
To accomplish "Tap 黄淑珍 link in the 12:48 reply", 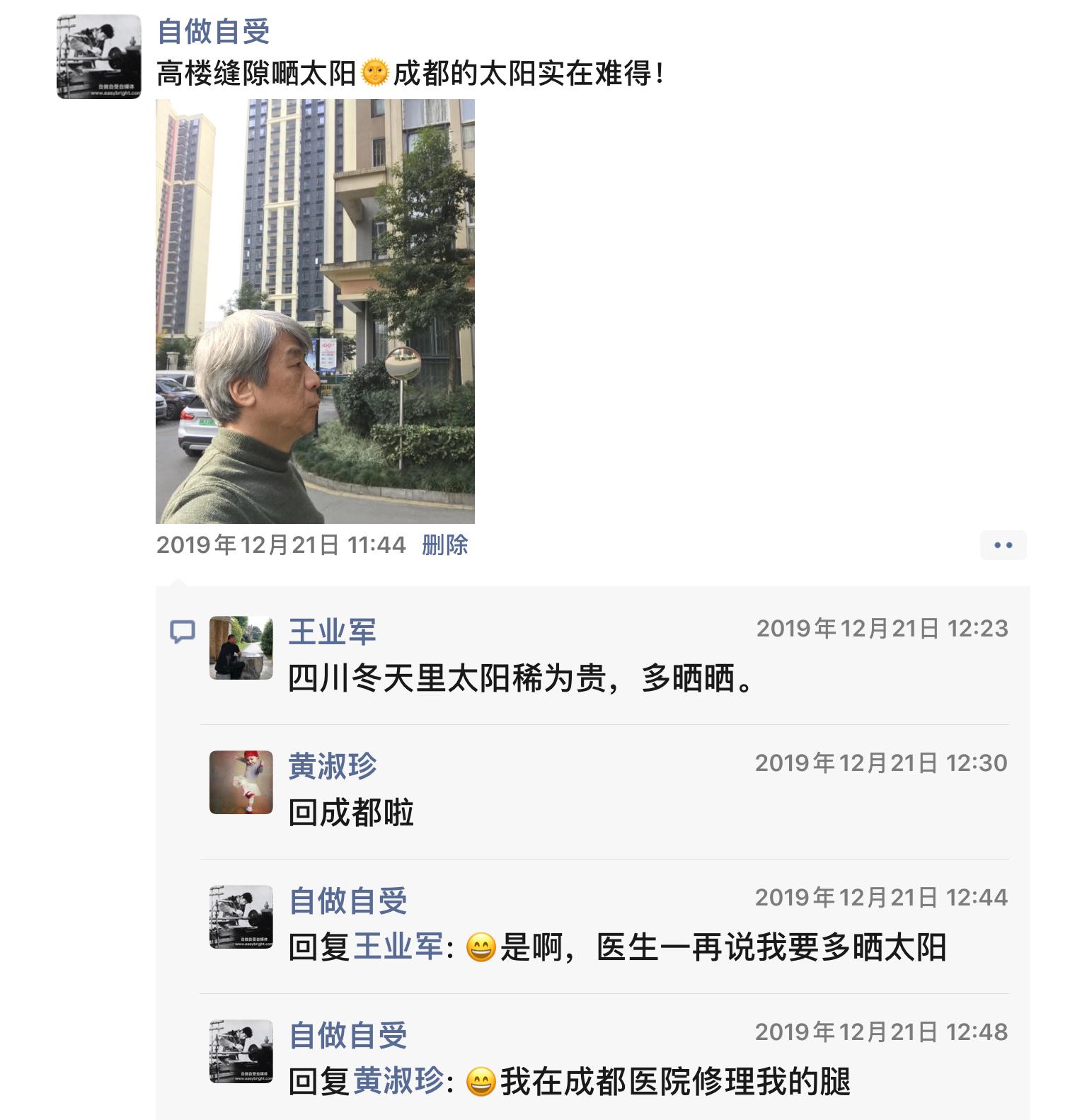I will point(398,1082).
